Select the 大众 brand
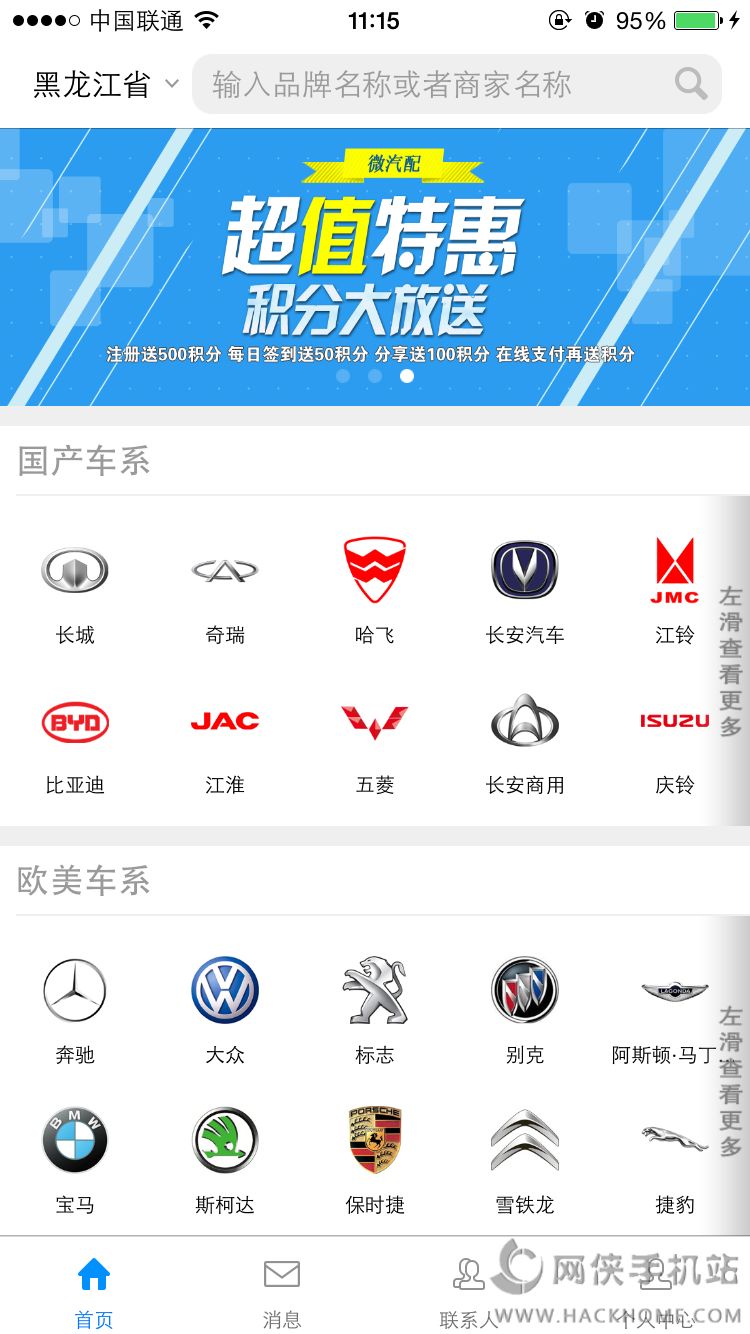This screenshot has height=1334, width=750. point(225,1010)
